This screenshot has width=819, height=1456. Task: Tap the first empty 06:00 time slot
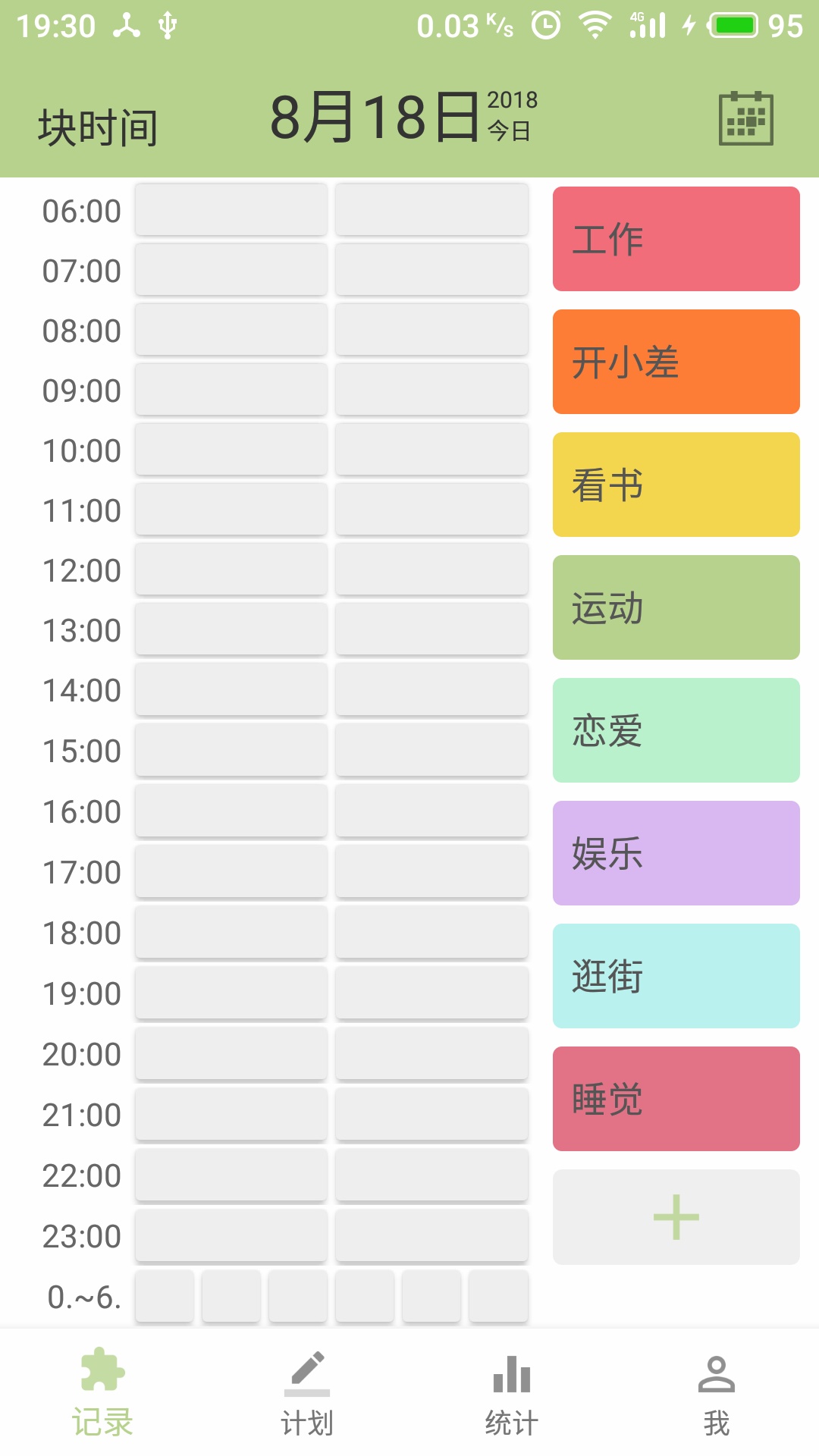click(x=231, y=209)
